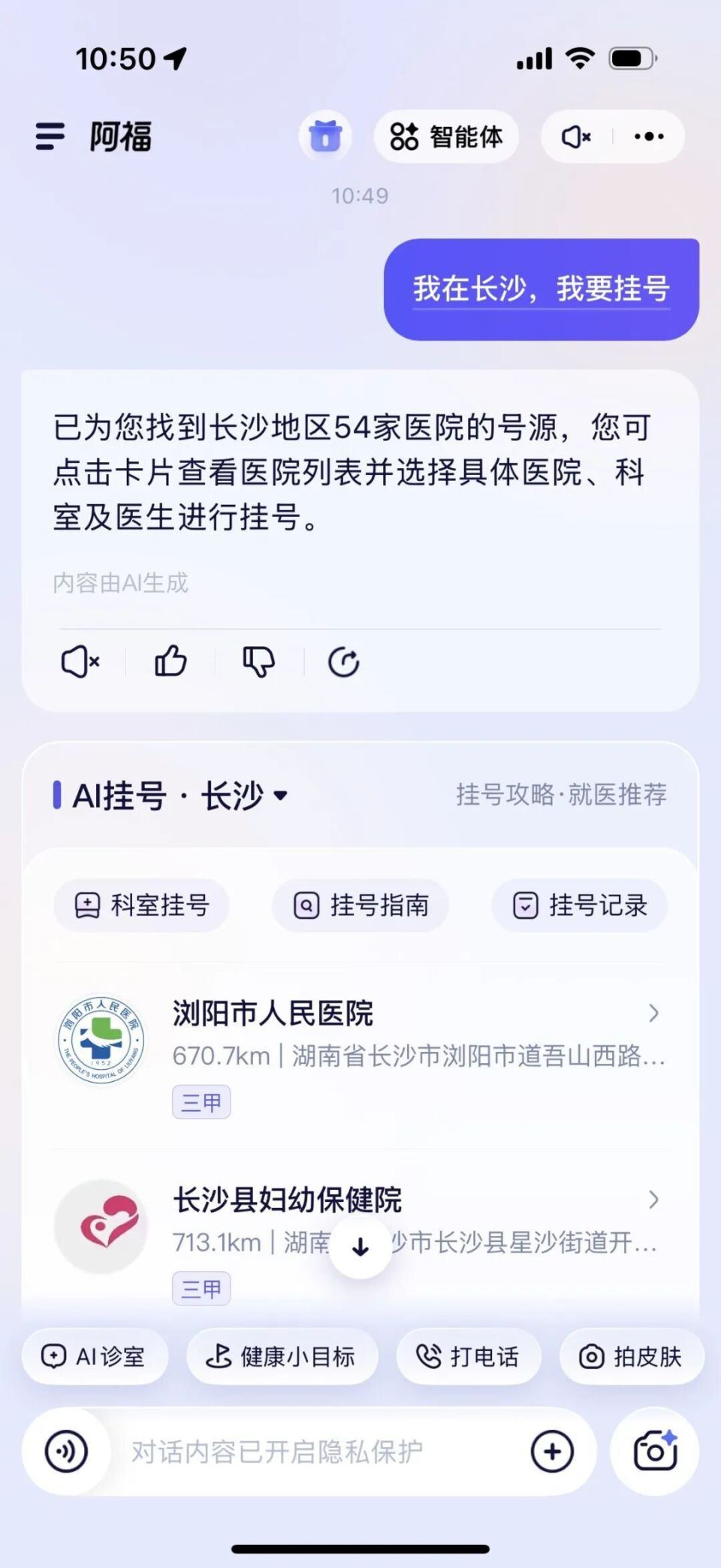Expand 长沙县妇幼保健院 hospital details
Image resolution: width=721 pixels, height=1568 pixels.
click(x=655, y=1201)
